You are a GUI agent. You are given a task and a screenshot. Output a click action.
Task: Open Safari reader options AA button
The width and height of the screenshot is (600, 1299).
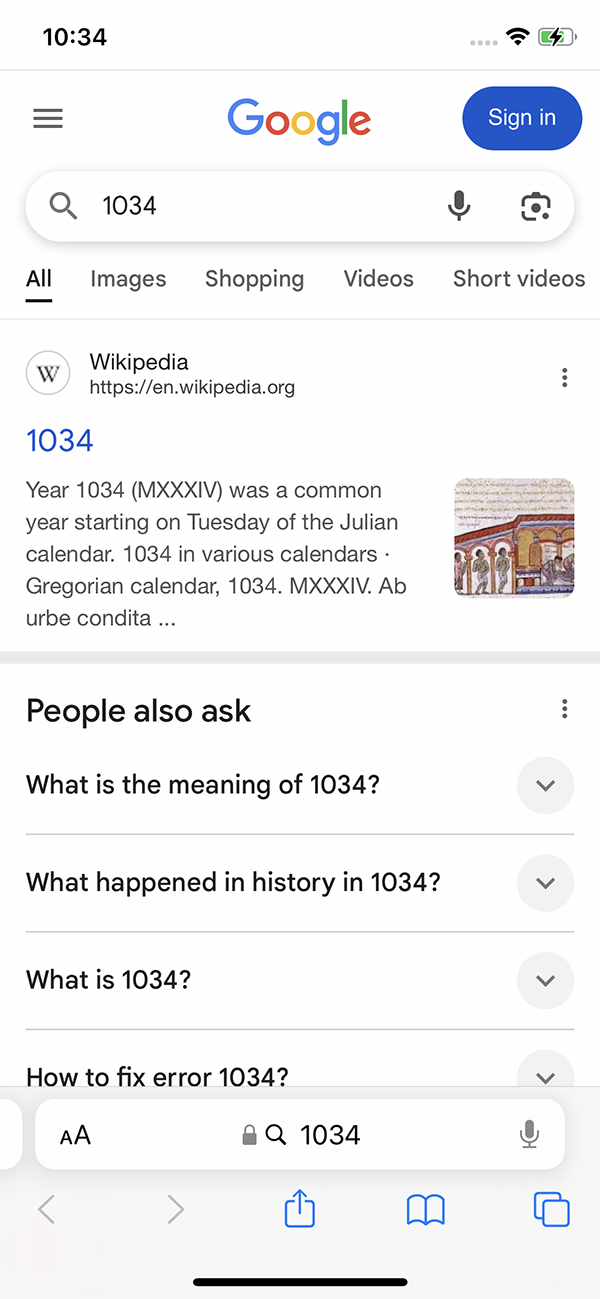(75, 1135)
